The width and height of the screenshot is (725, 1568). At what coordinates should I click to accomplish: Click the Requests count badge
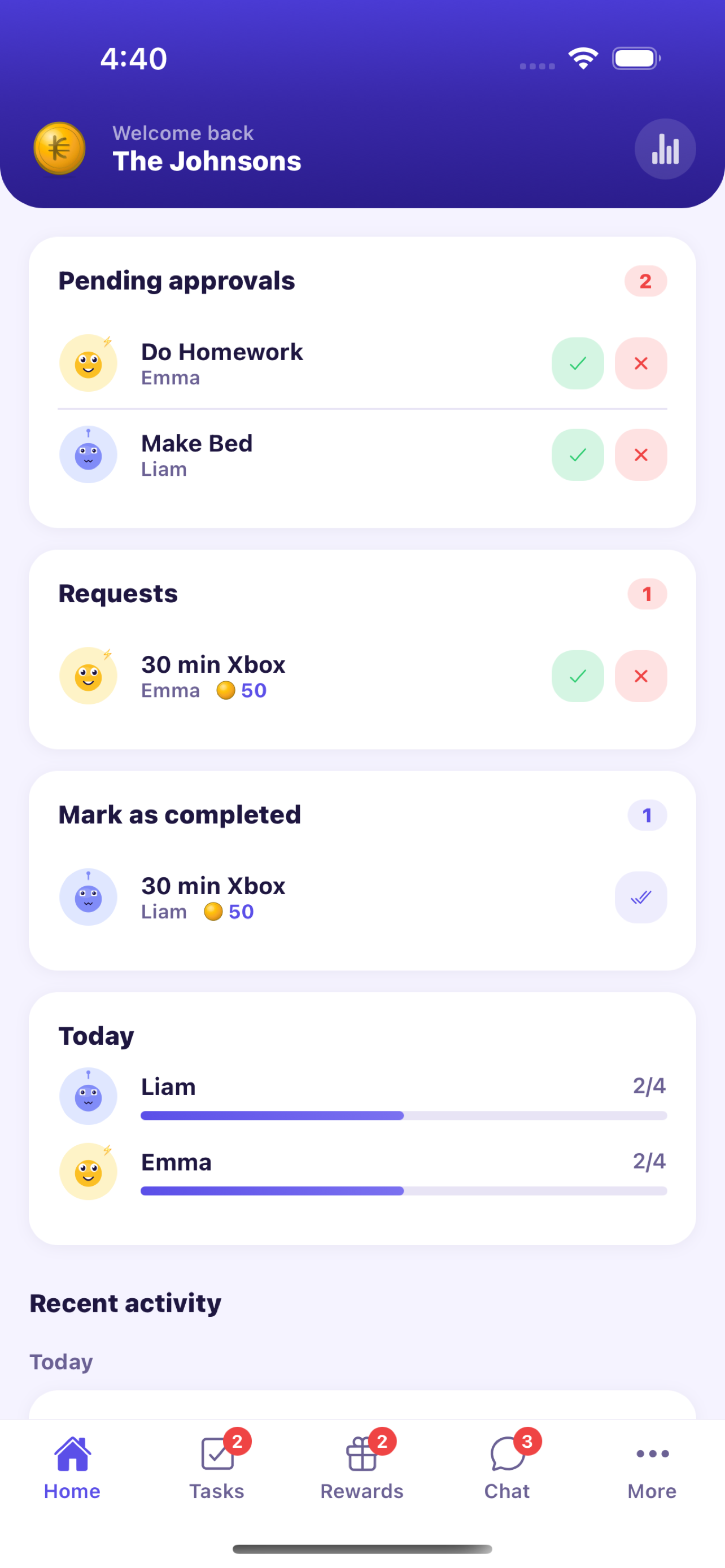(647, 593)
